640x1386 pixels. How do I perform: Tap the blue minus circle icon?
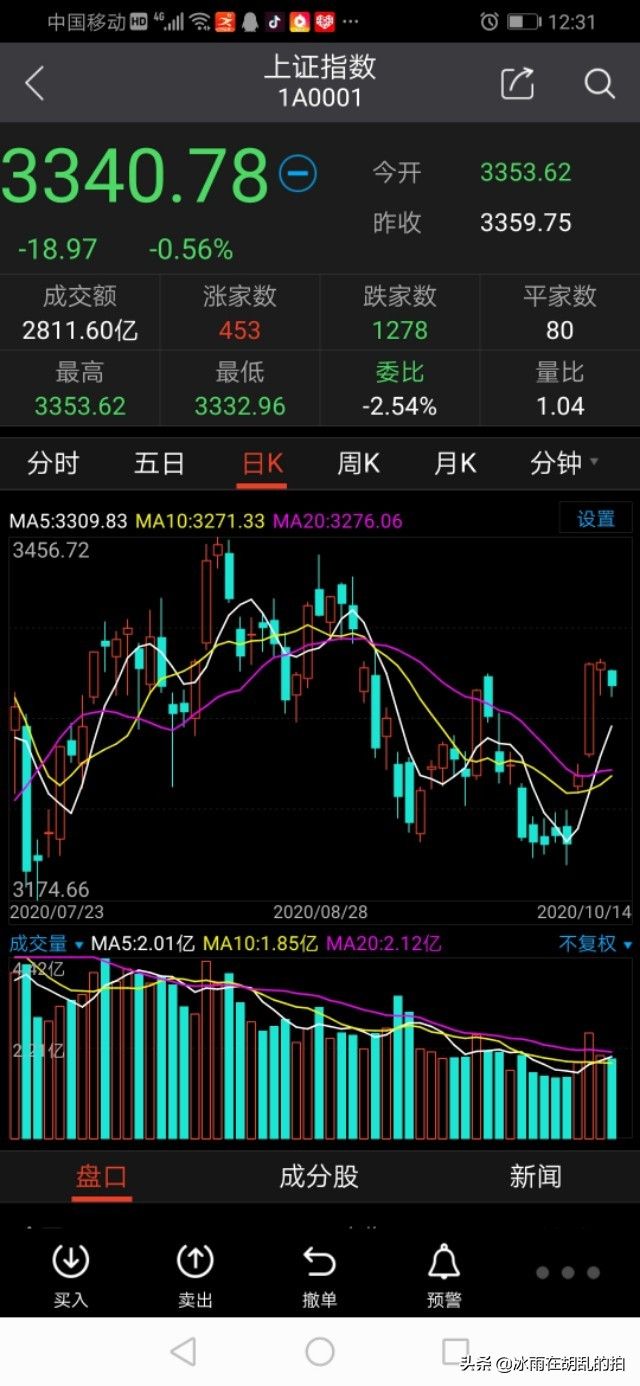point(298,174)
